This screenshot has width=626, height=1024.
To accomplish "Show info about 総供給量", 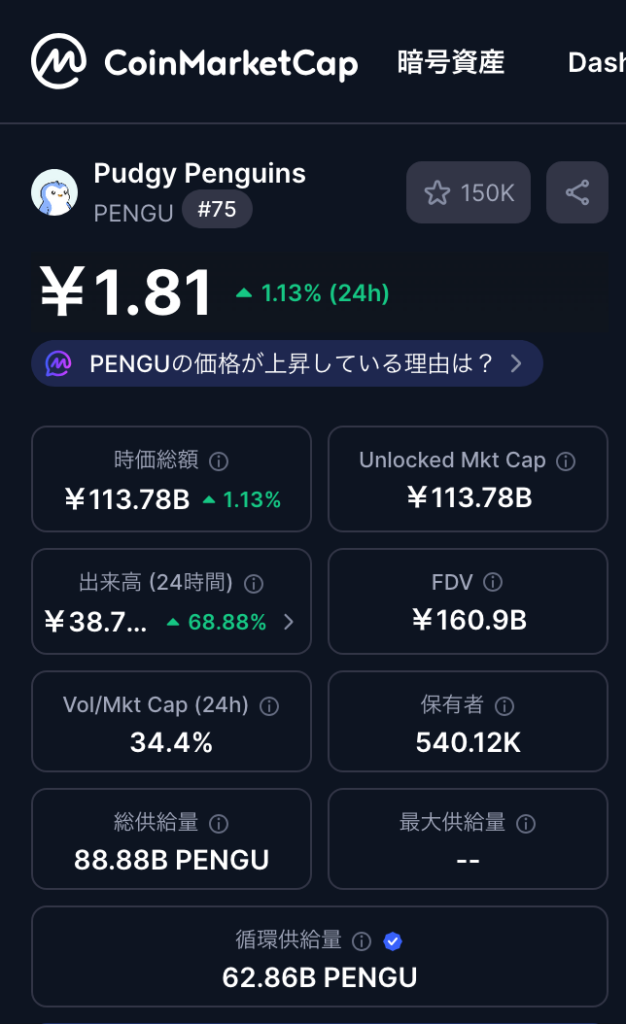I will click(x=219, y=824).
